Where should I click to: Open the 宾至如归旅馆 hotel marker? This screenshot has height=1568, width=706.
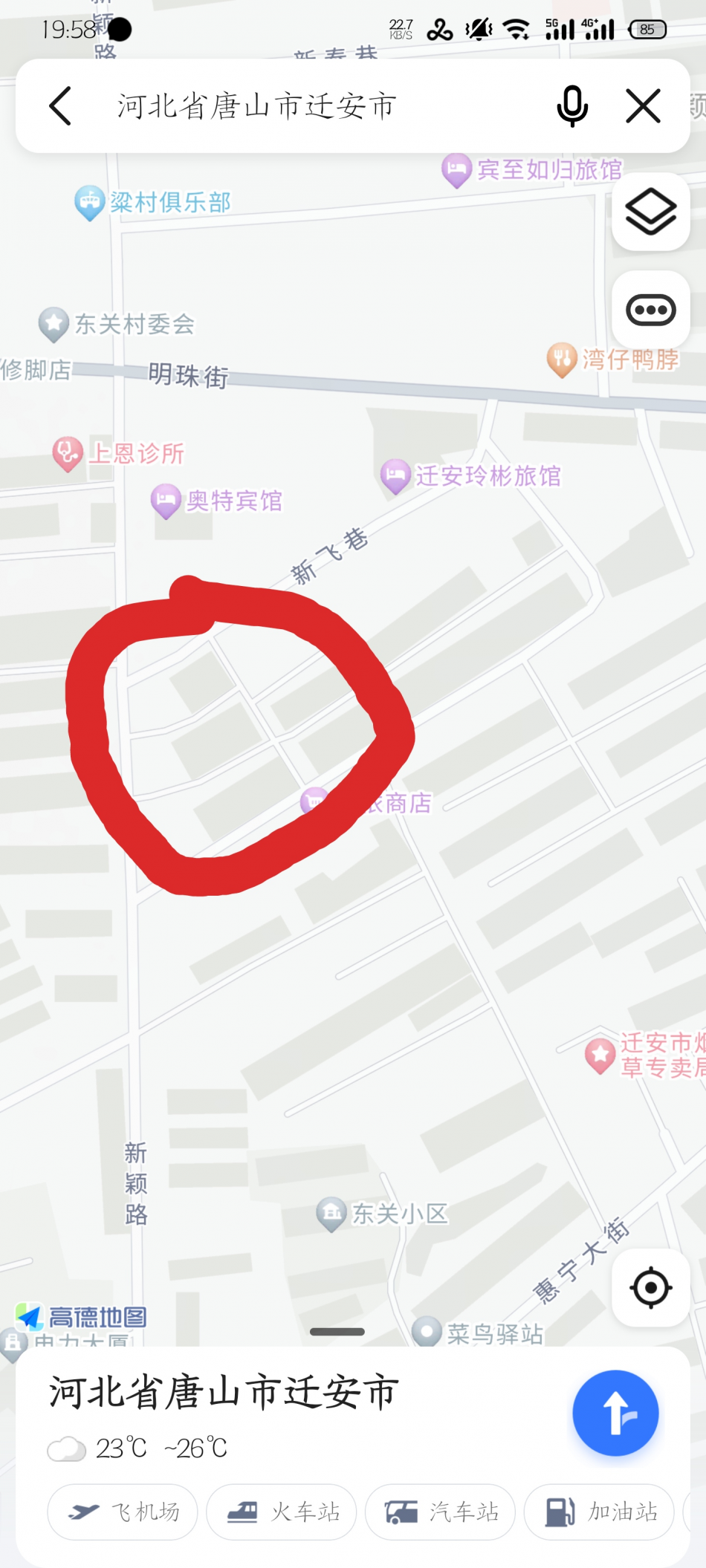click(x=457, y=170)
